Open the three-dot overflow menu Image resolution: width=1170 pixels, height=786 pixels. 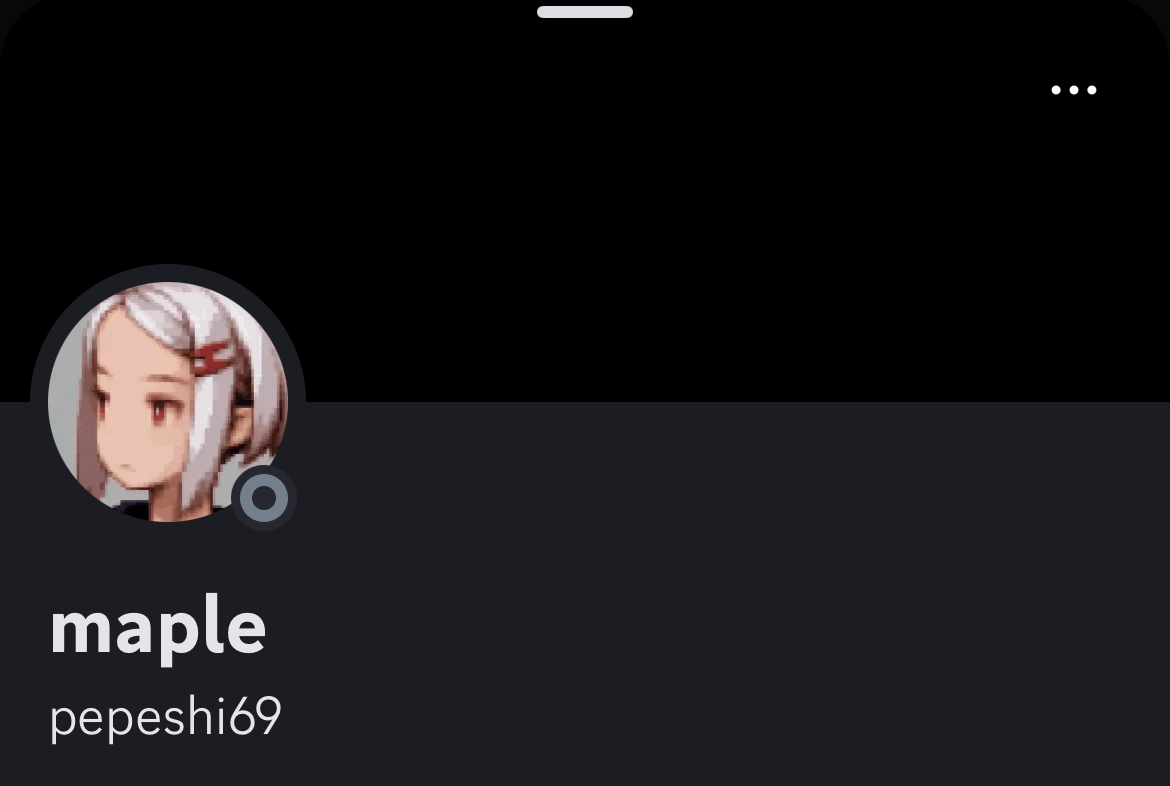click(1074, 90)
